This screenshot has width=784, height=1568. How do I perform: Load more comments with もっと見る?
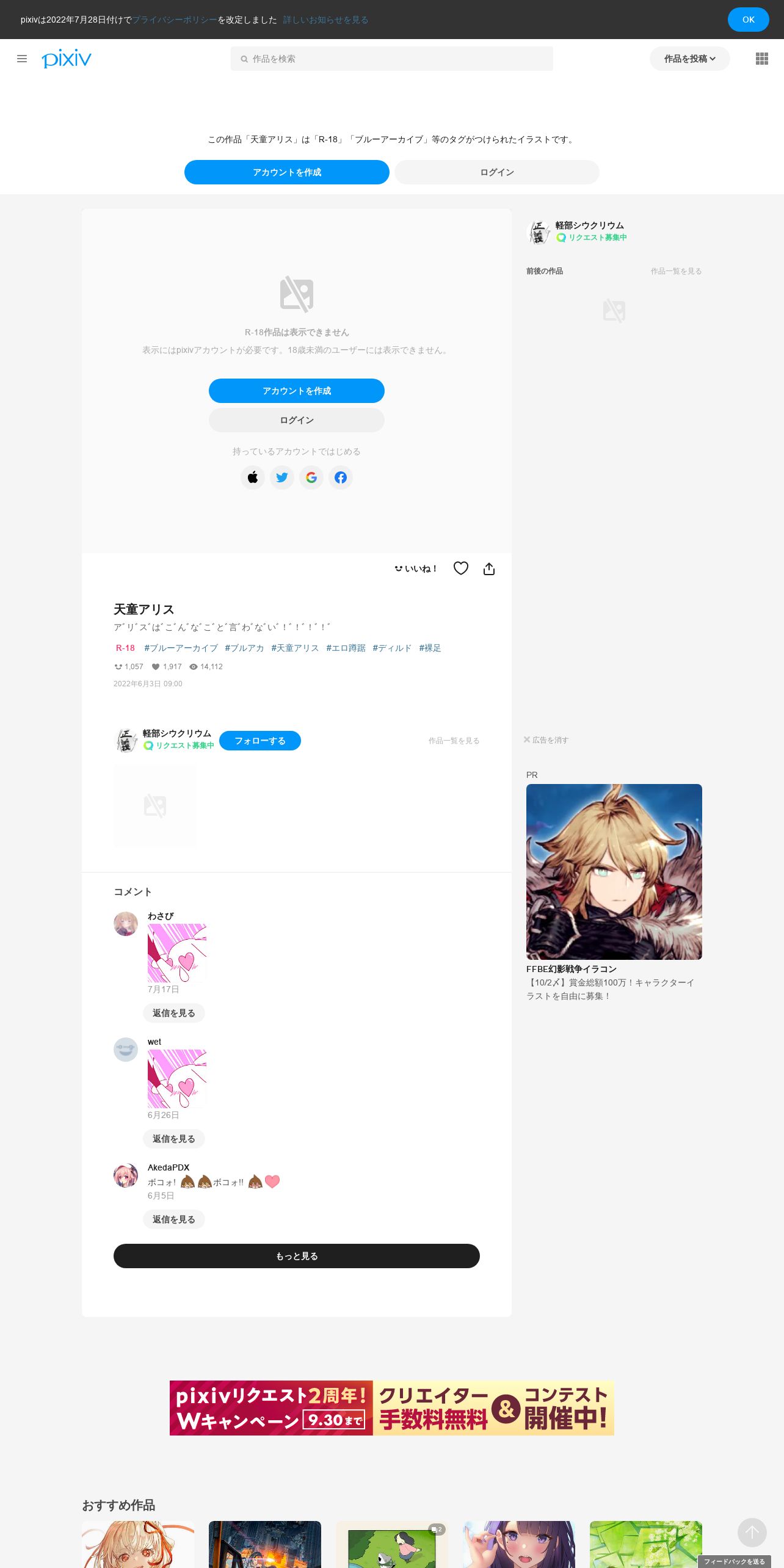pos(297,1256)
